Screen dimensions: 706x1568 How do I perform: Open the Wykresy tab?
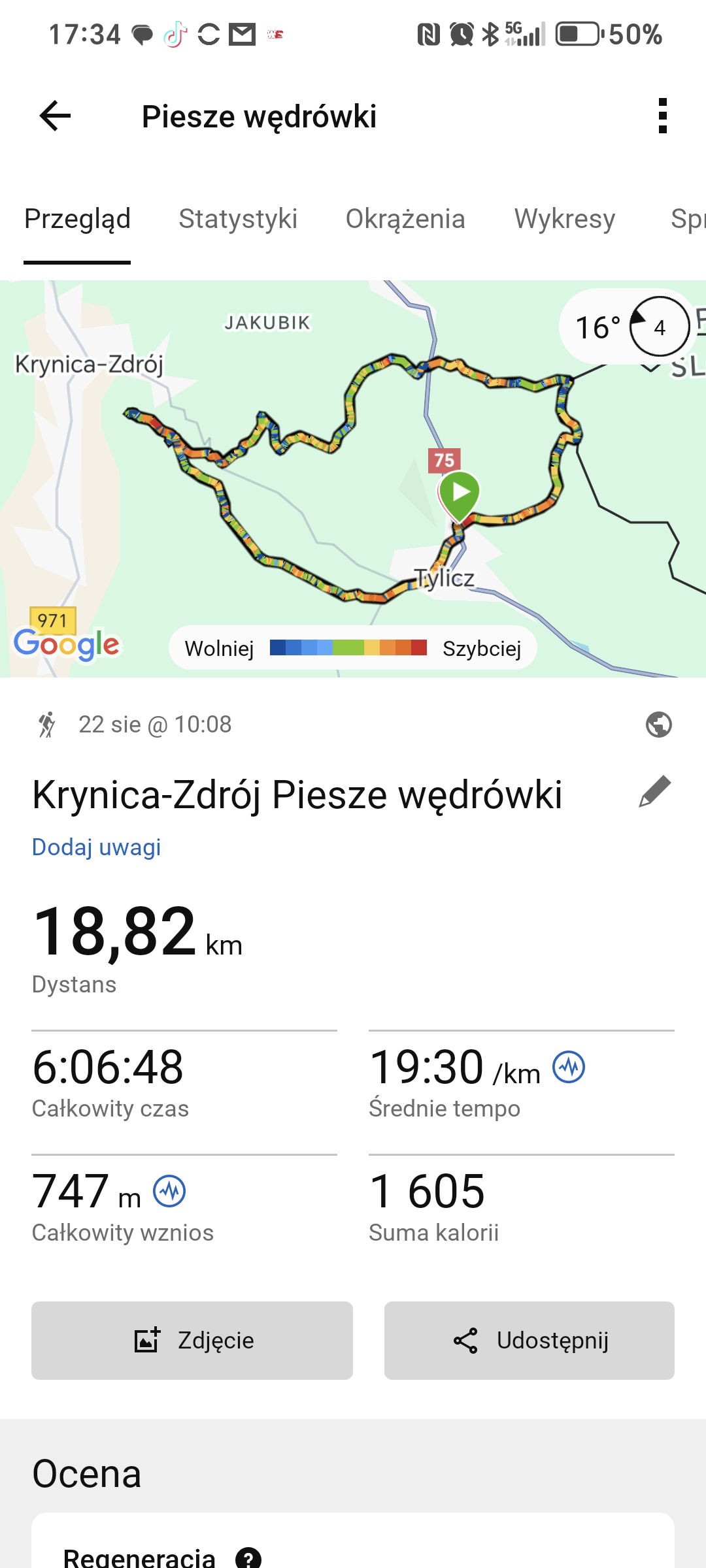565,219
